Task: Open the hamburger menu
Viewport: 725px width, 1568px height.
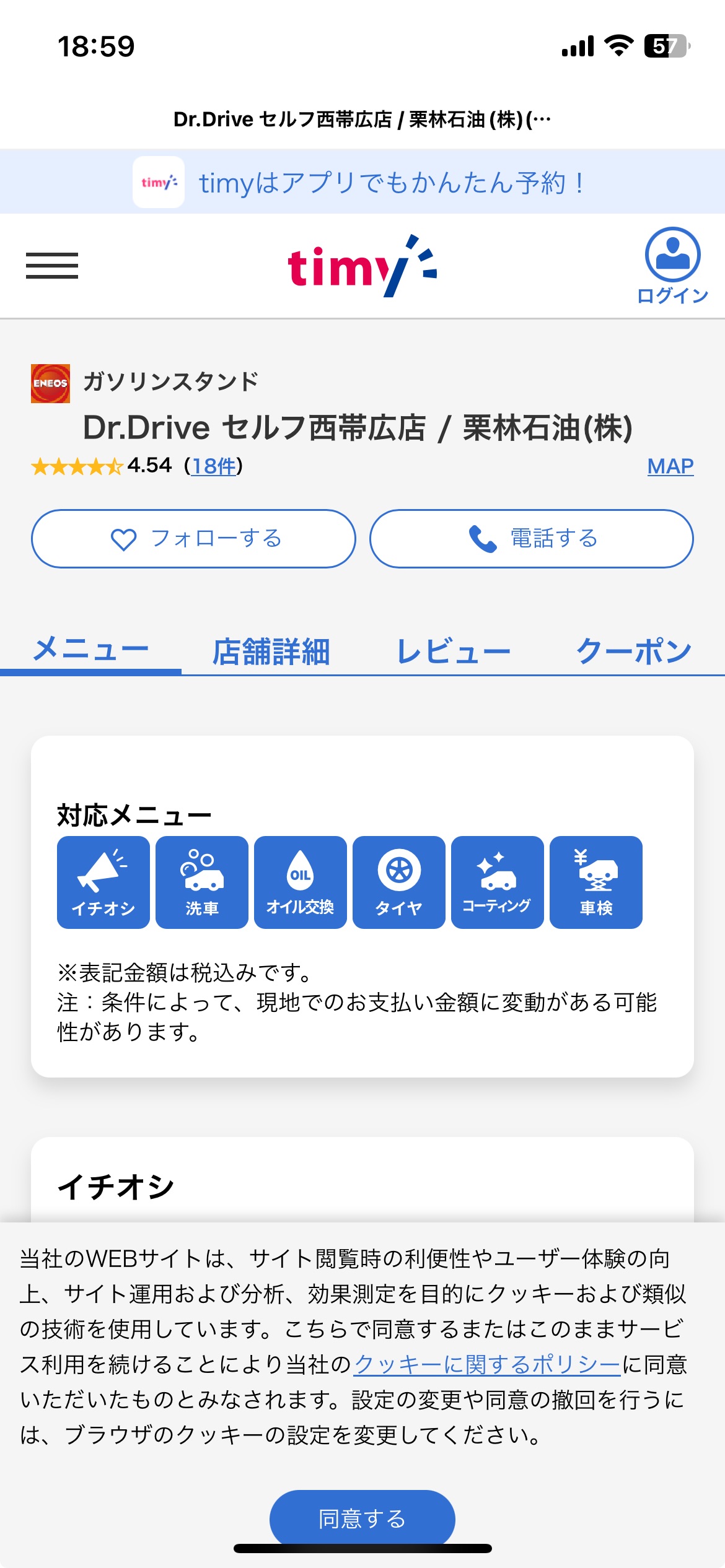Action: point(52,266)
